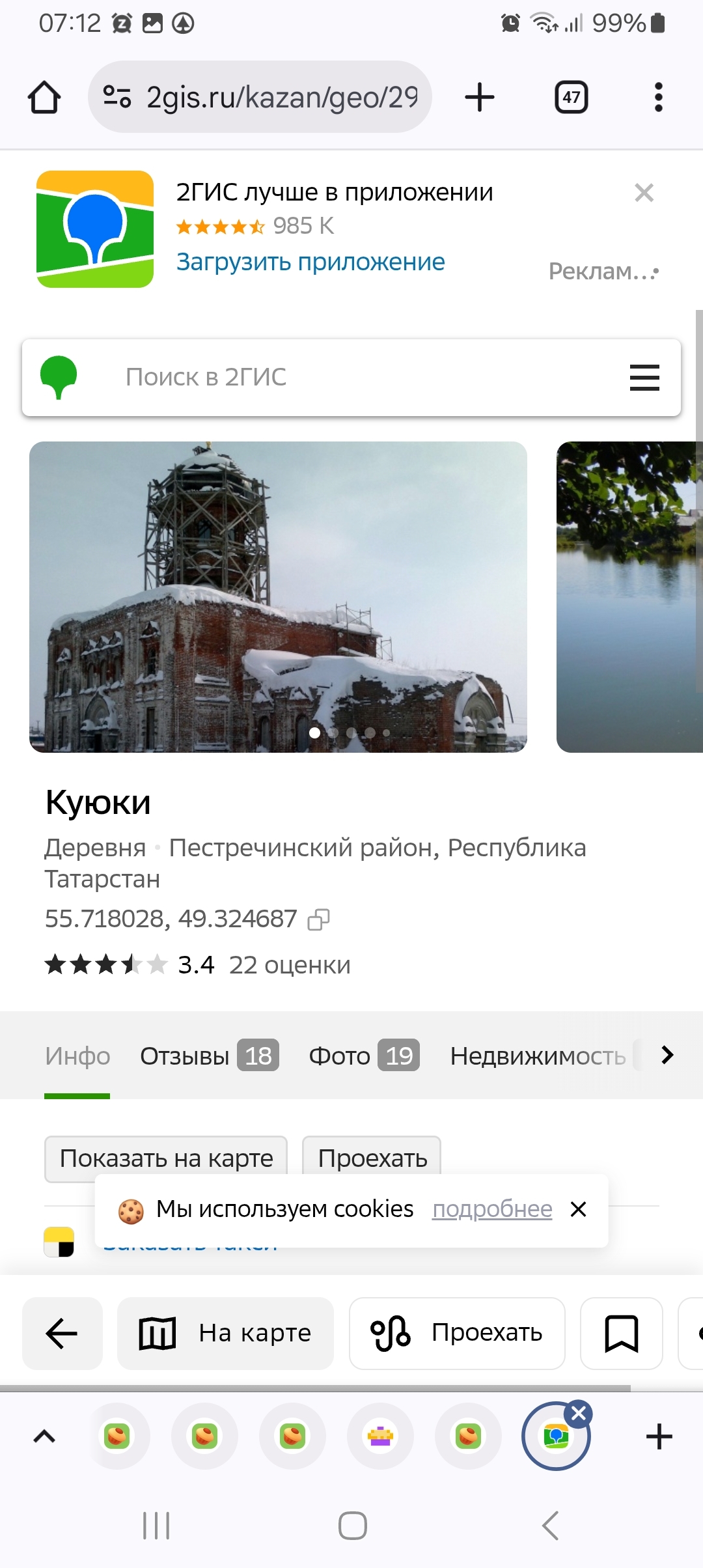
Task: Dismiss the 2ГИС app banner
Action: pos(644,193)
